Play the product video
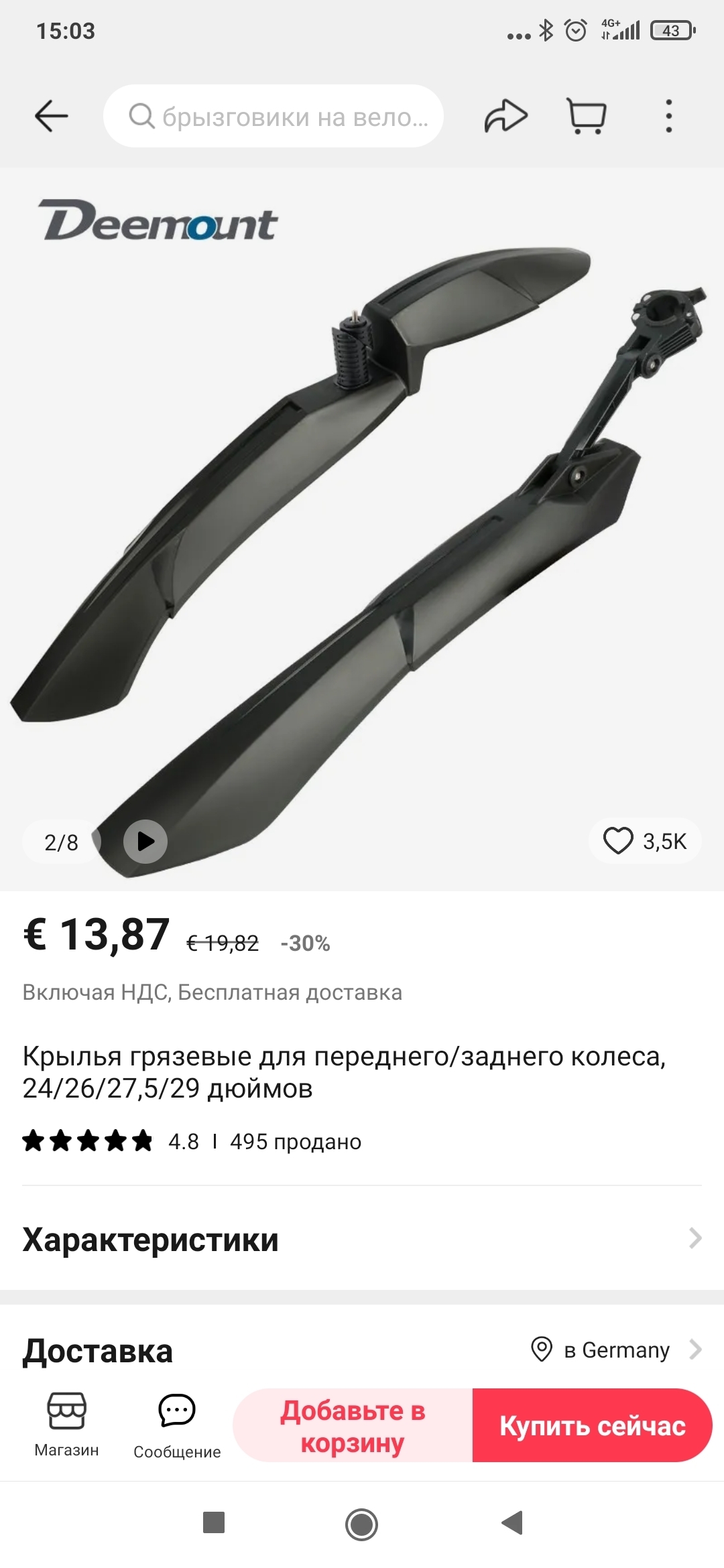Screen dimensions: 724x1568 pos(145,842)
